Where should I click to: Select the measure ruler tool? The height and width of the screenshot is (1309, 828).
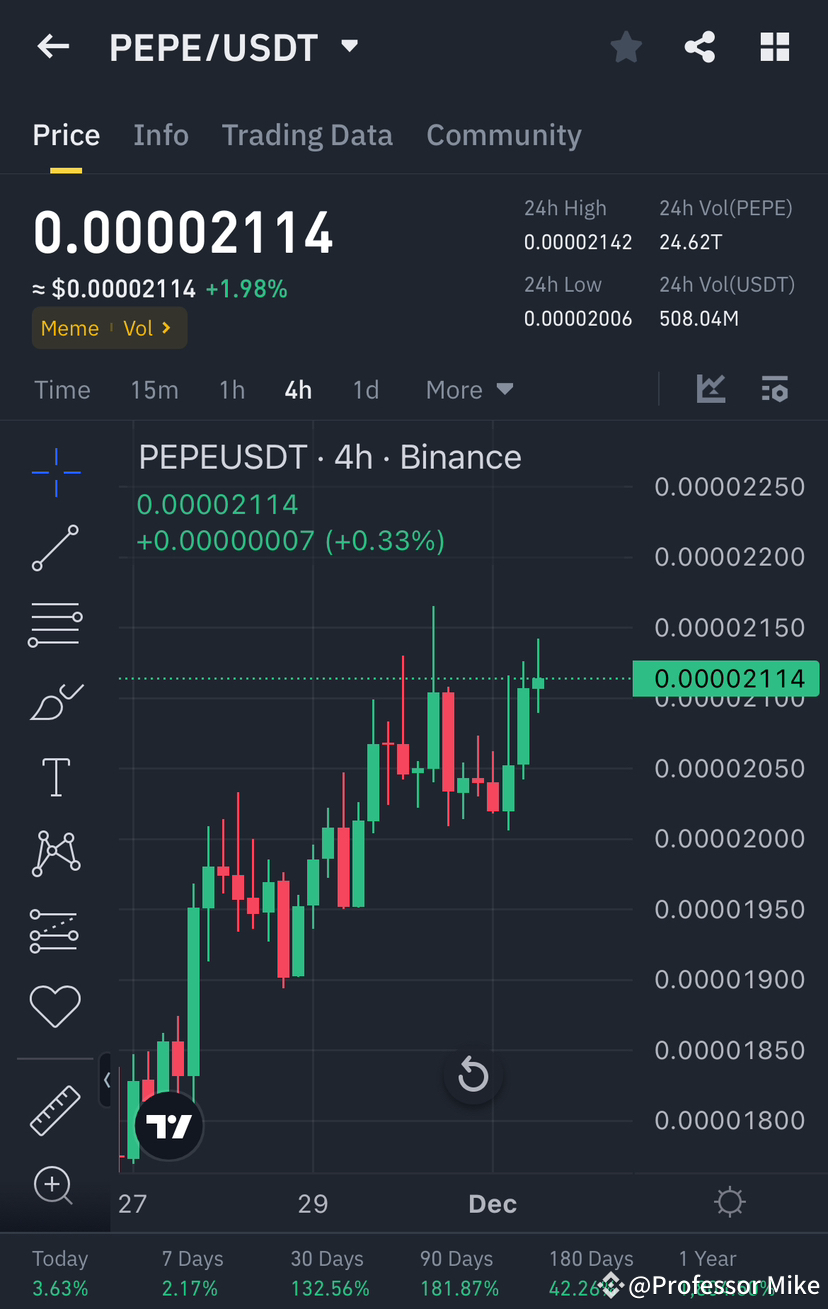click(55, 1110)
